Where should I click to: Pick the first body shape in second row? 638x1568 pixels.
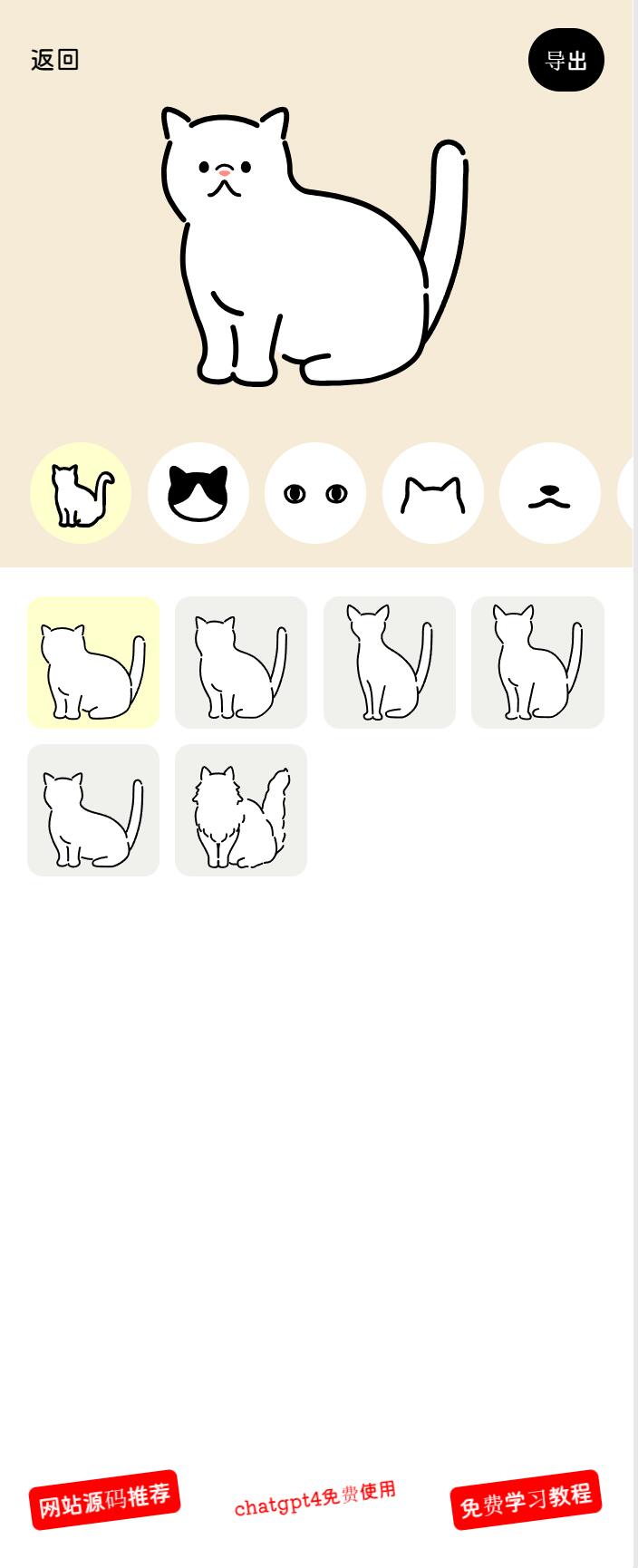[93, 810]
